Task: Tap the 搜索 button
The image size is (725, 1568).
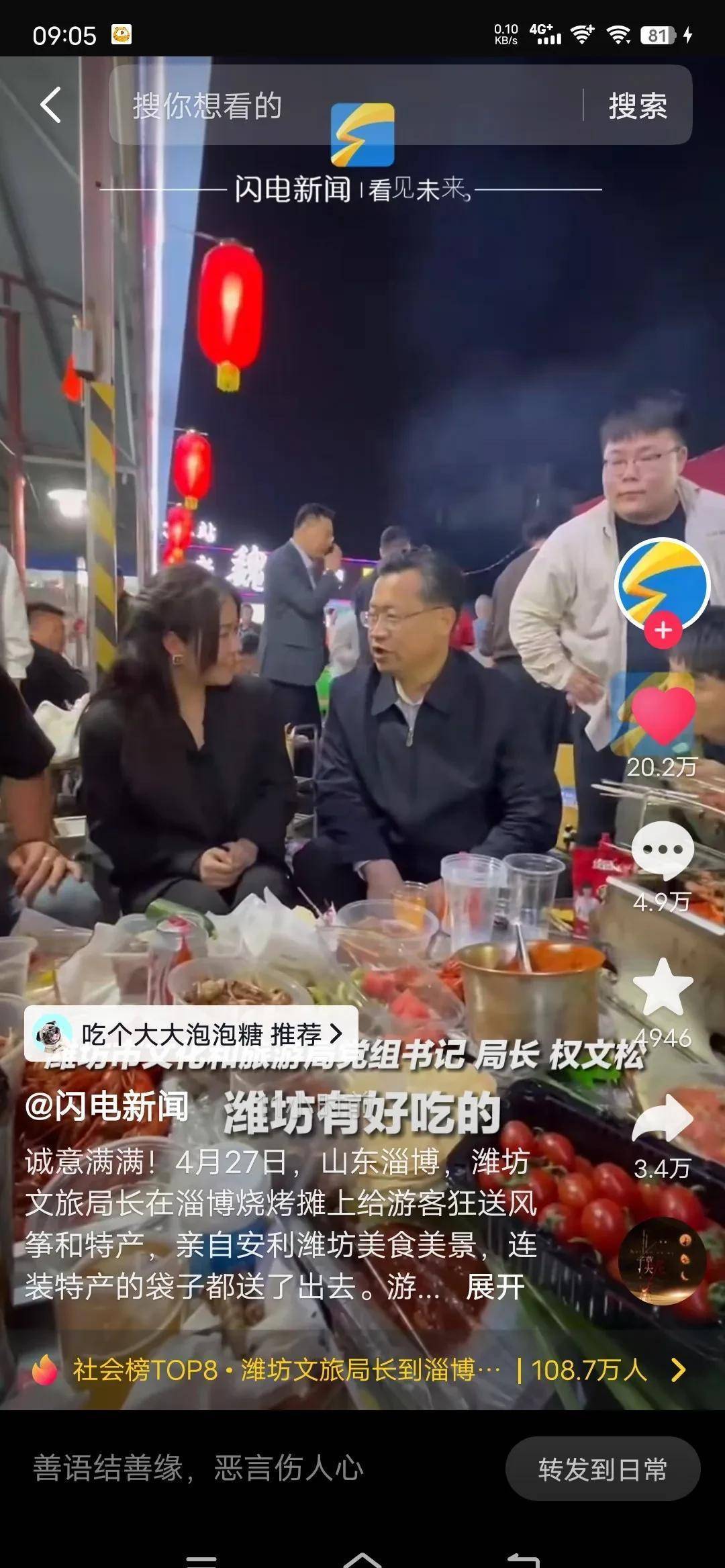Action: (637, 105)
